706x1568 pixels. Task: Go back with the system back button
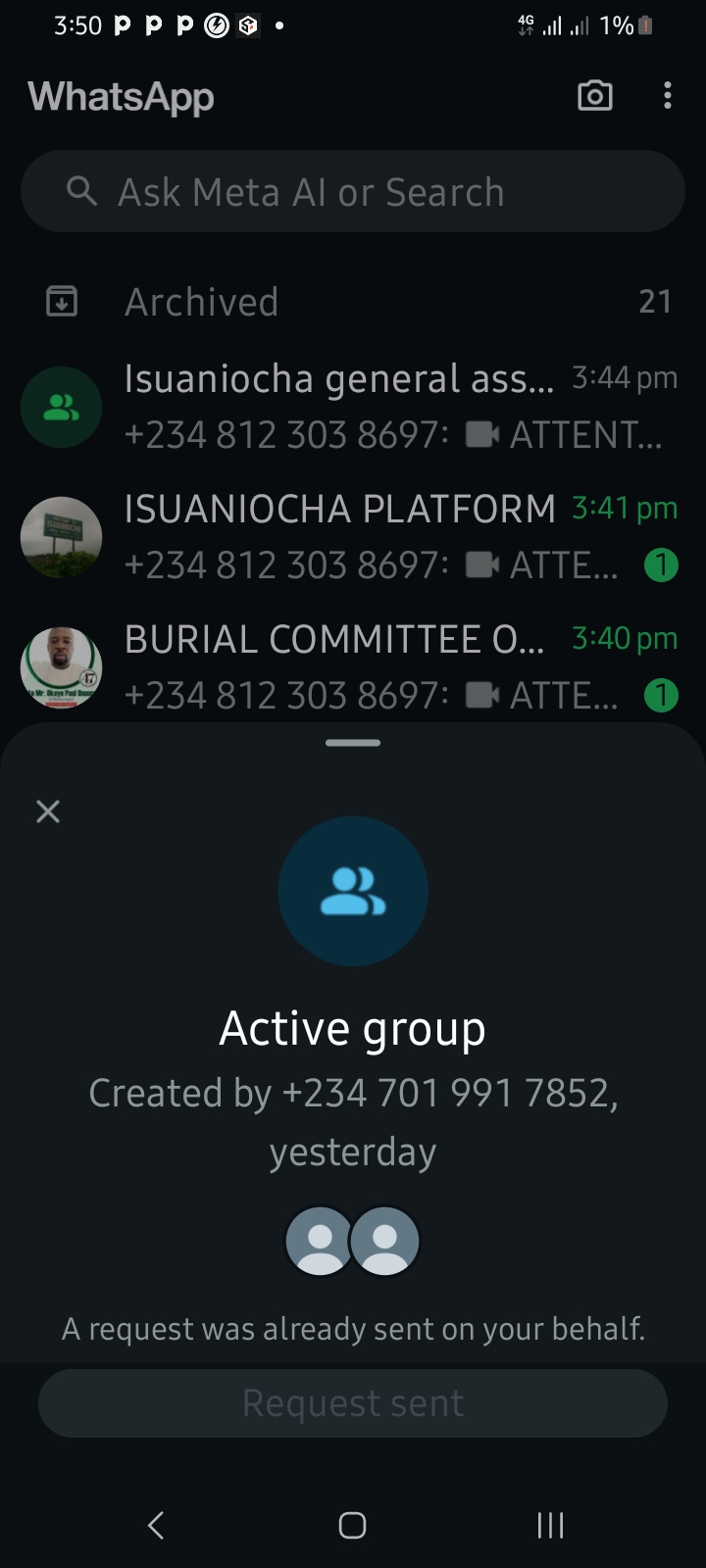click(x=156, y=1525)
